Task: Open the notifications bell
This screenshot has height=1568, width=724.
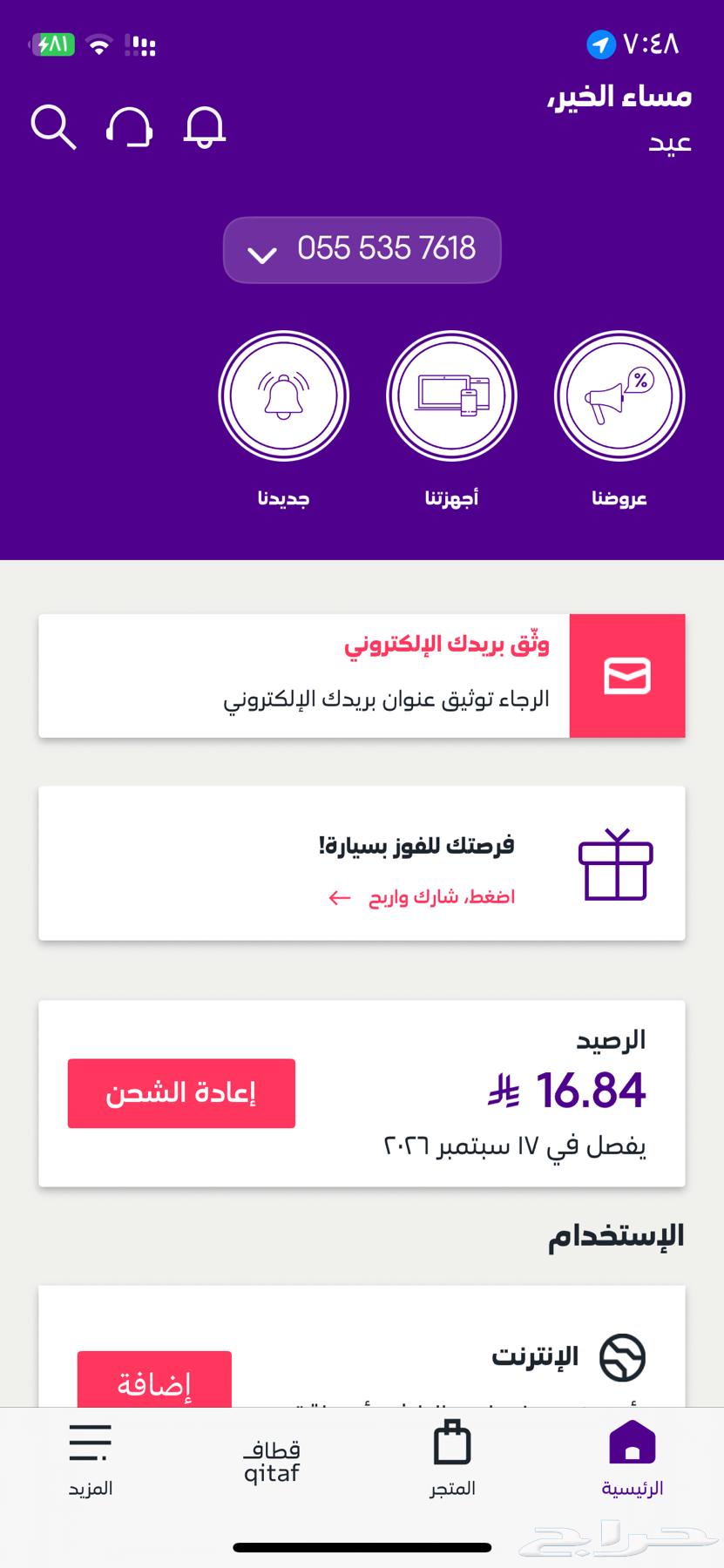Action: point(205,127)
